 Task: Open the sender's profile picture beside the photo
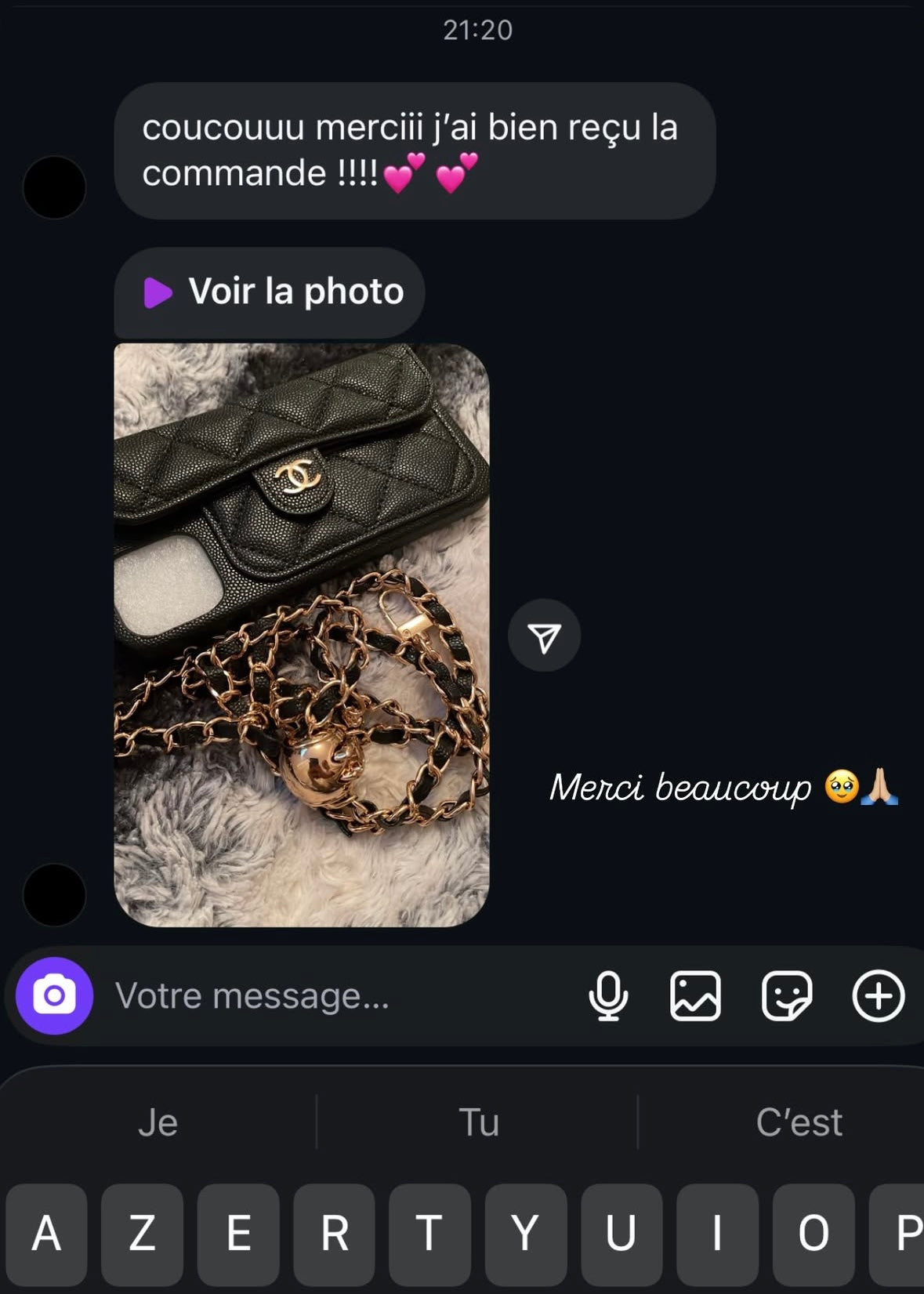click(54, 894)
